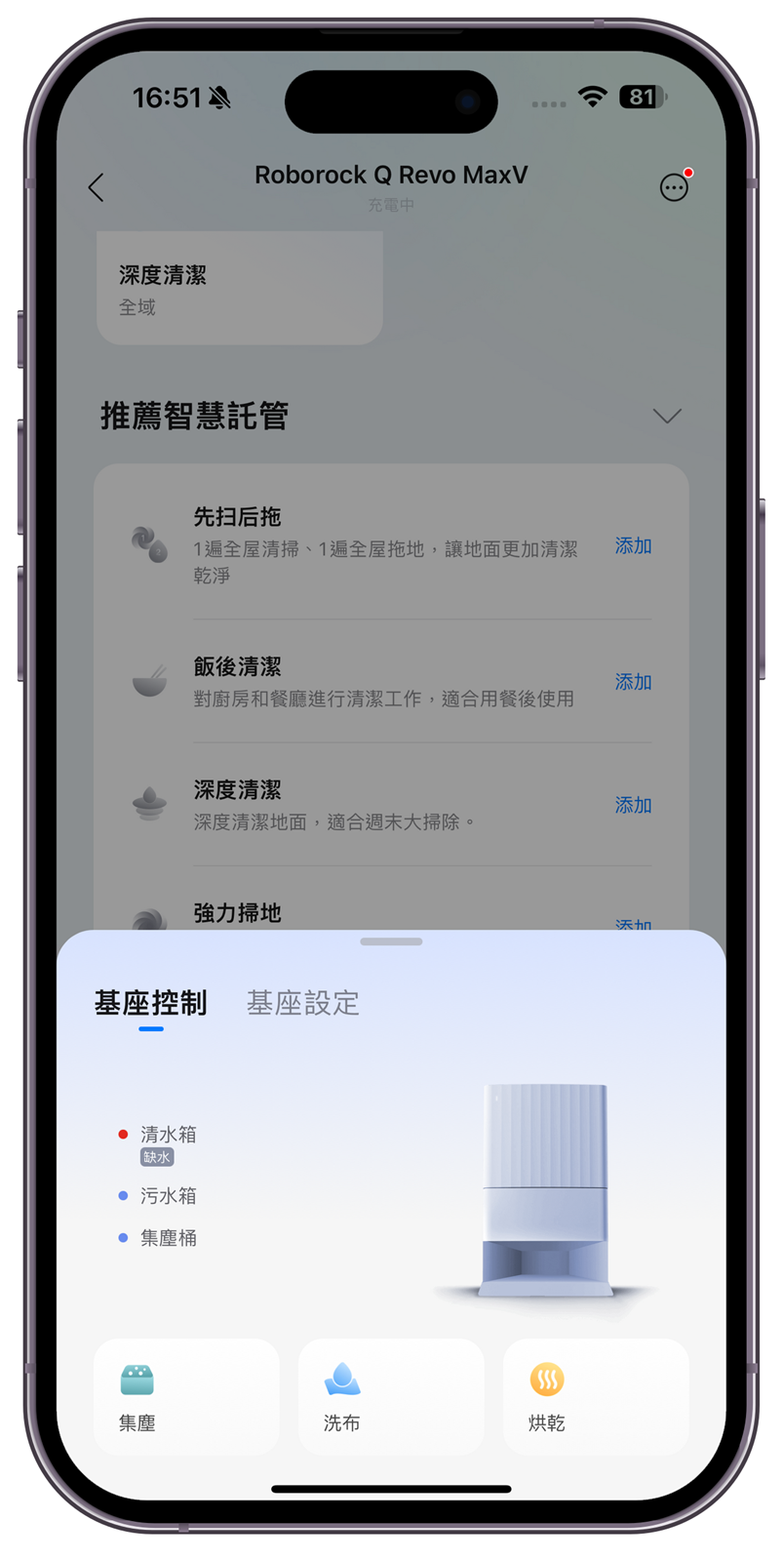Add the 深度清潔 weekend routine

click(633, 805)
